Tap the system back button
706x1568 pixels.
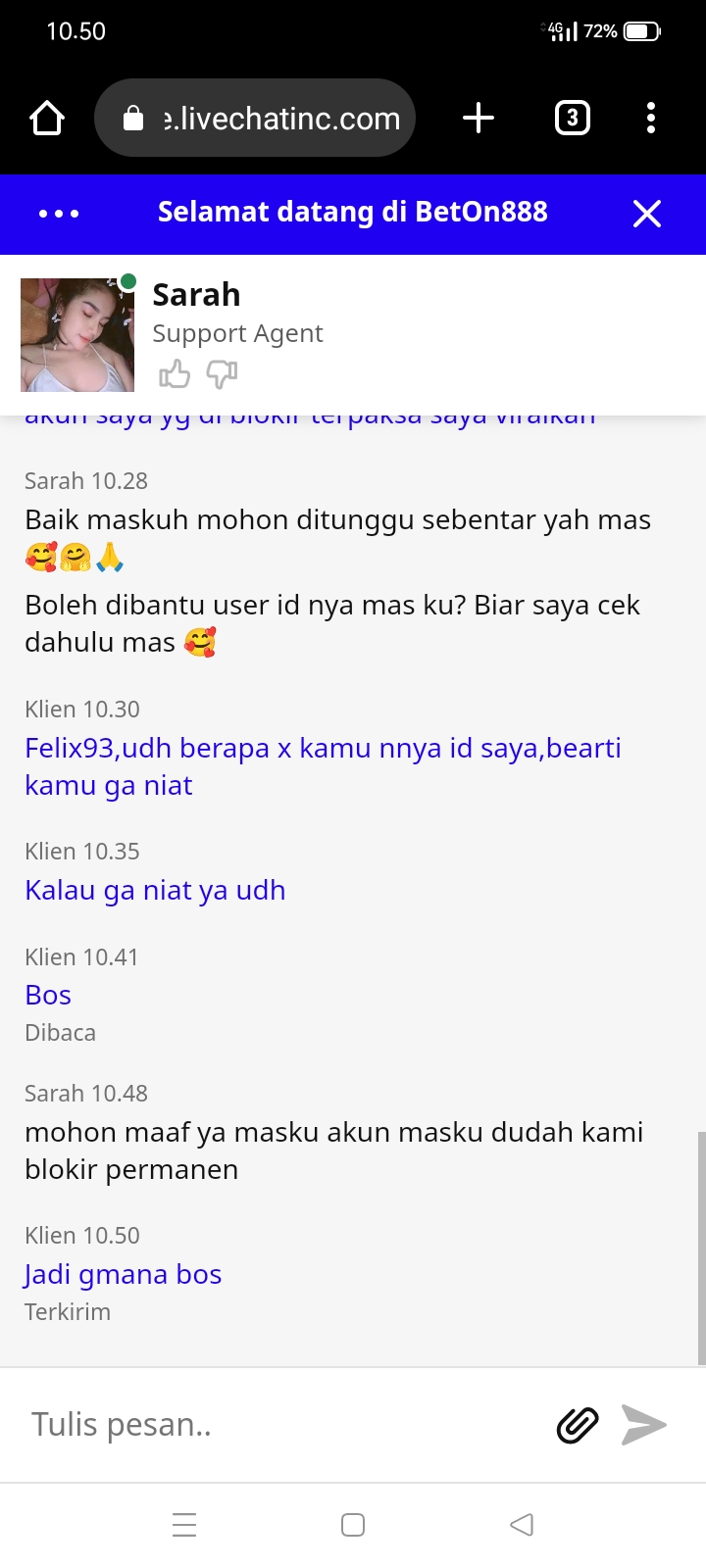[522, 1525]
